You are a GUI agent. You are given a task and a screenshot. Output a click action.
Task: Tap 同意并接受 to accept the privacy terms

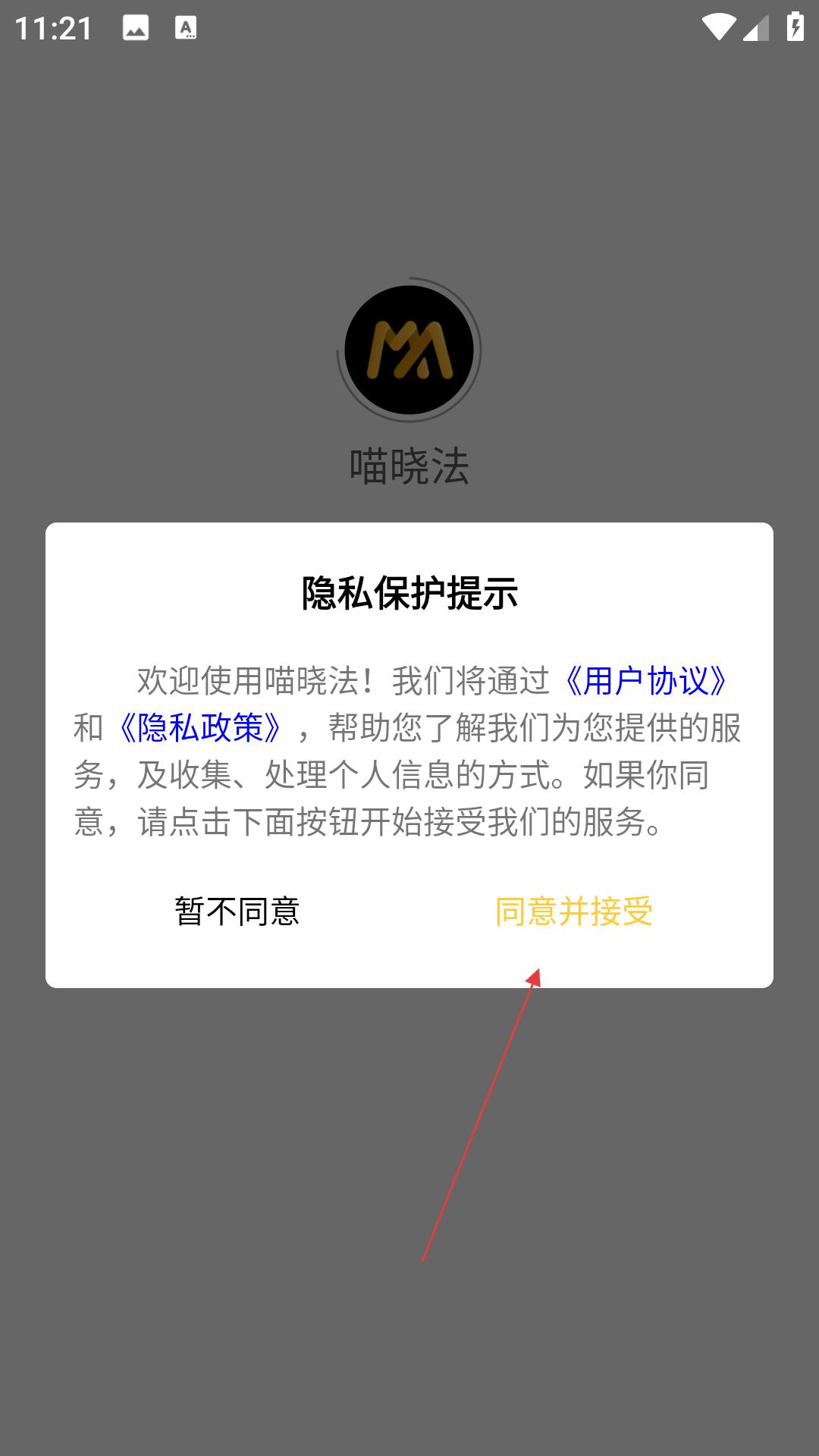click(574, 911)
